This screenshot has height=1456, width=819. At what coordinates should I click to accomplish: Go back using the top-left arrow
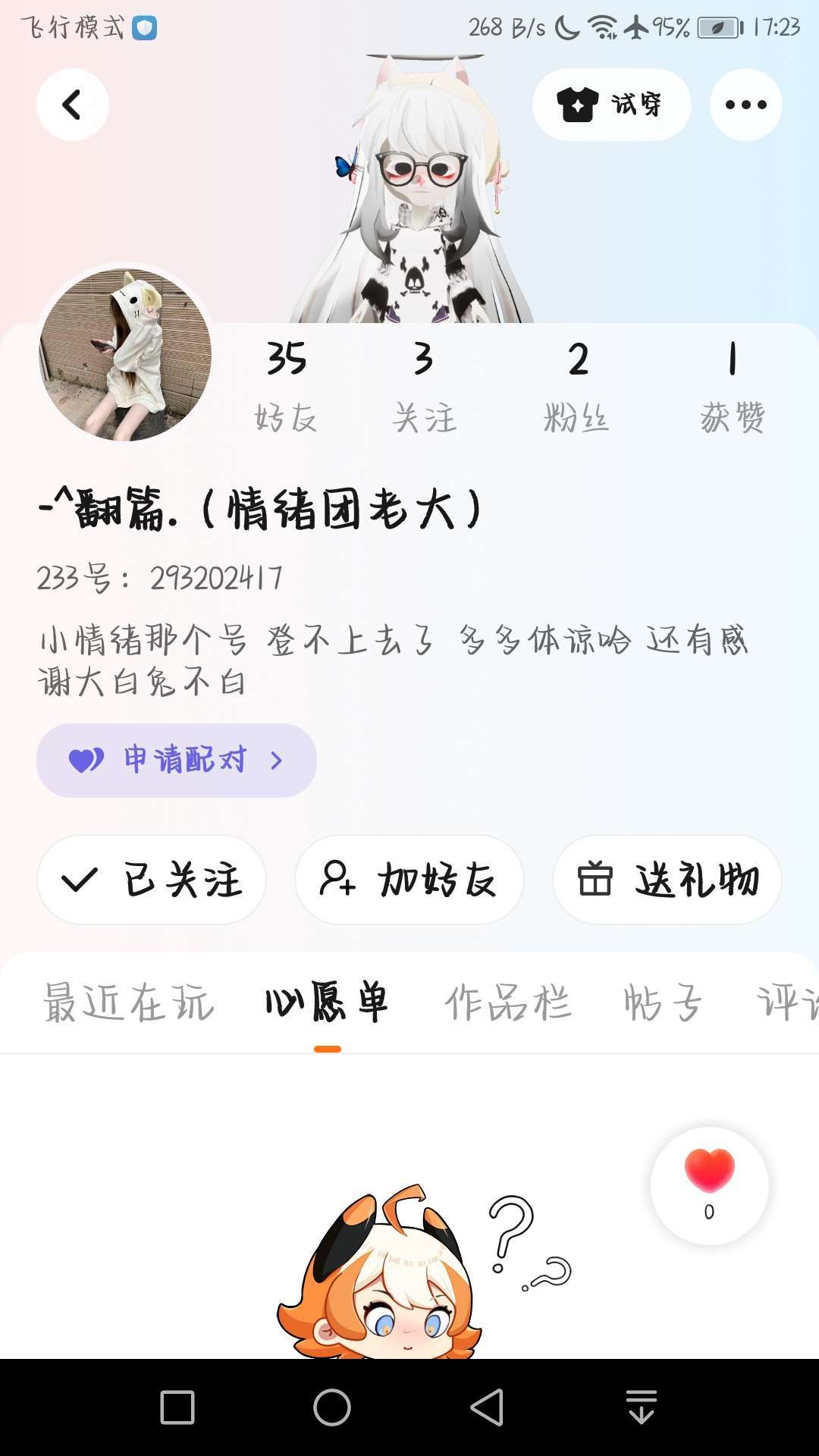pyautogui.click(x=72, y=105)
